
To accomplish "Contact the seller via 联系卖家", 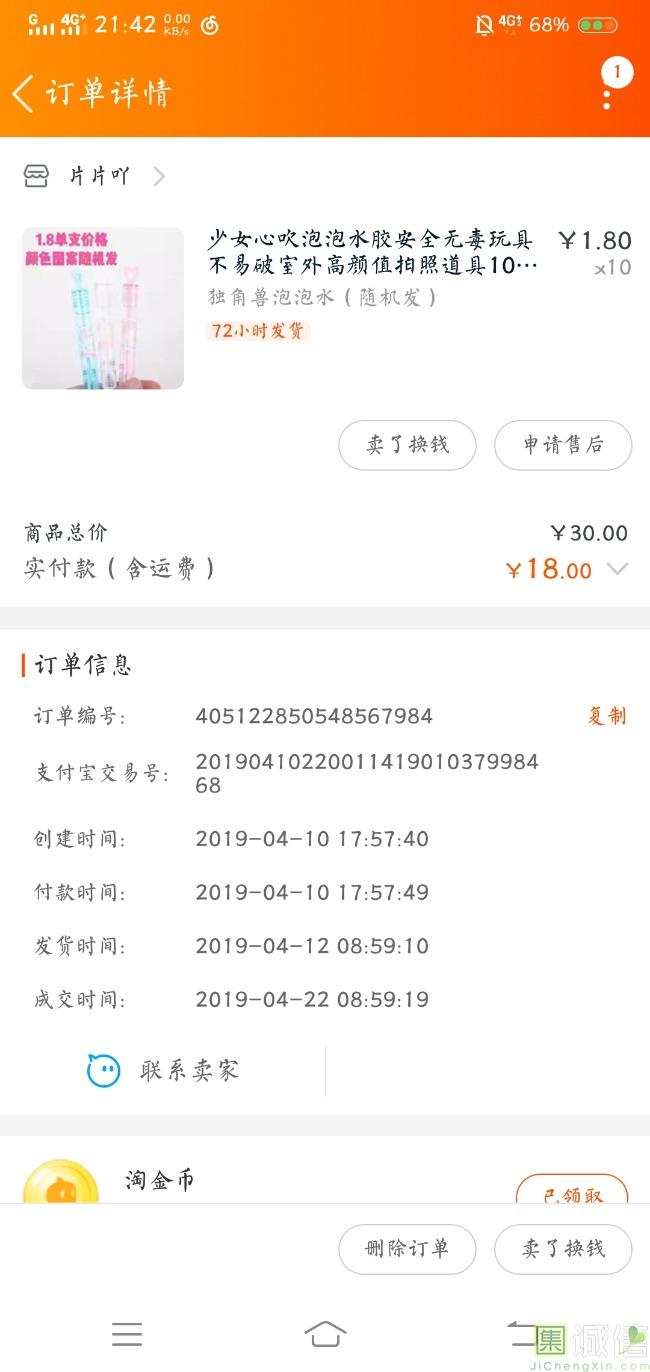I will tap(164, 1071).
